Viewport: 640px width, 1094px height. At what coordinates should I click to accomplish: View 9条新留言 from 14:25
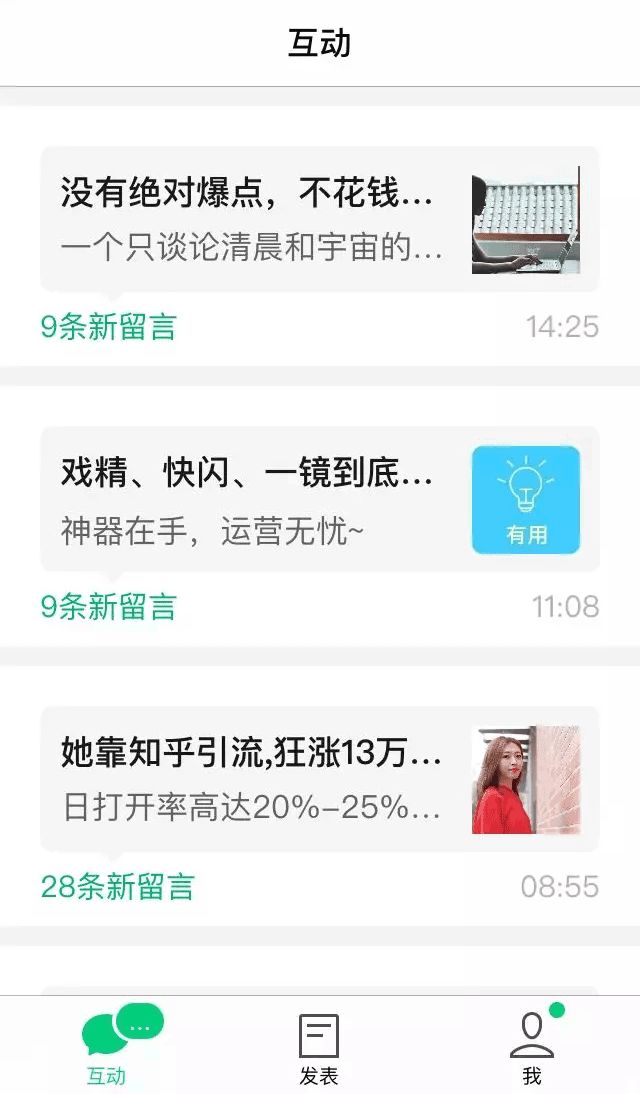point(108,327)
